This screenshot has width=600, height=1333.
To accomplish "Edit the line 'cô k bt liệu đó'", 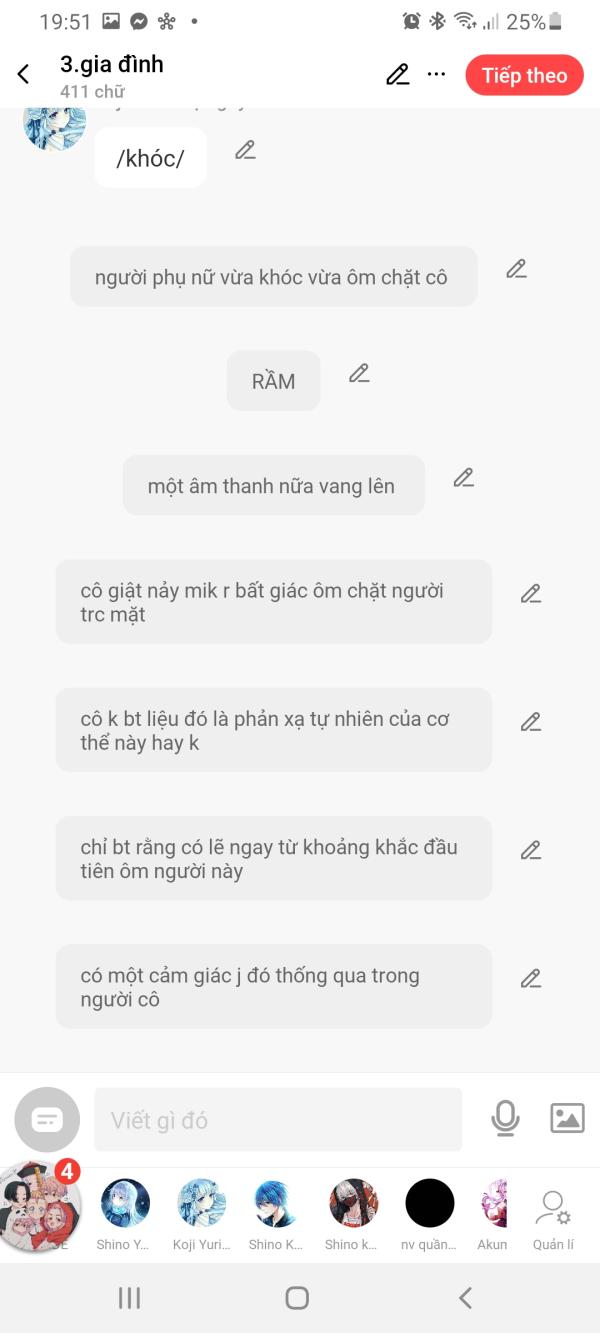I will (531, 722).
